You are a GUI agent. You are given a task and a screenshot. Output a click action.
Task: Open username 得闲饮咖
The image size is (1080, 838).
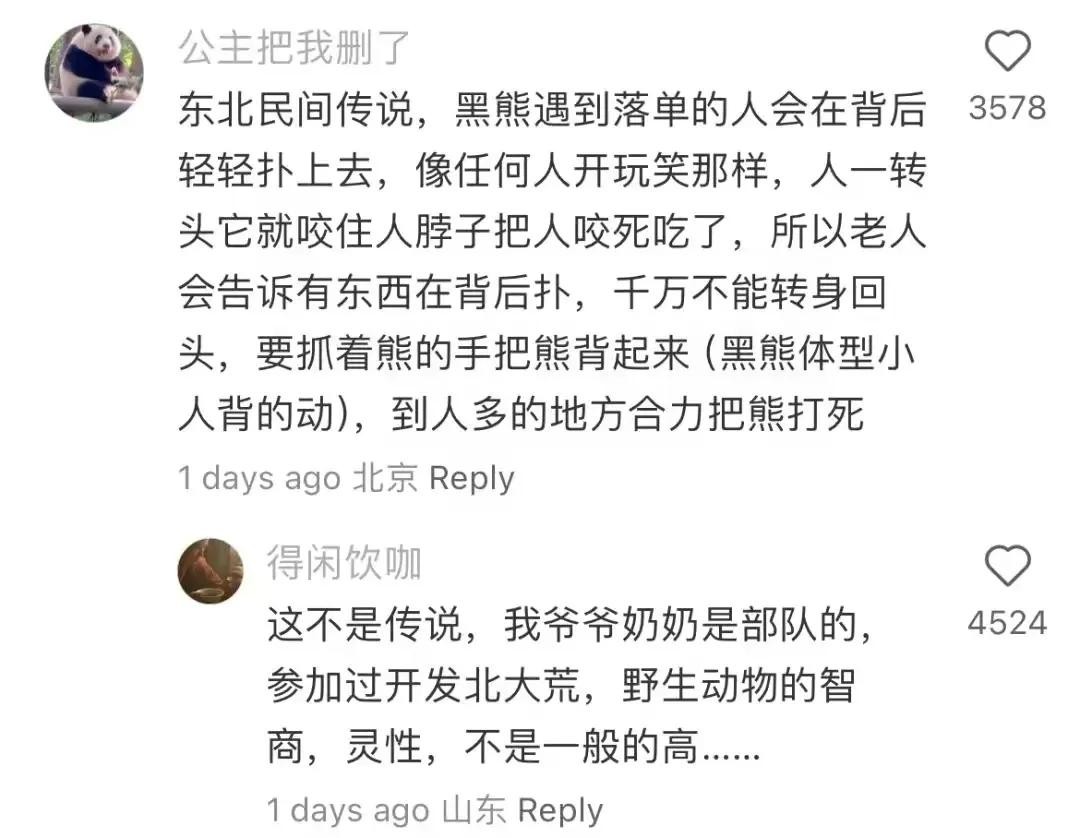tap(344, 565)
